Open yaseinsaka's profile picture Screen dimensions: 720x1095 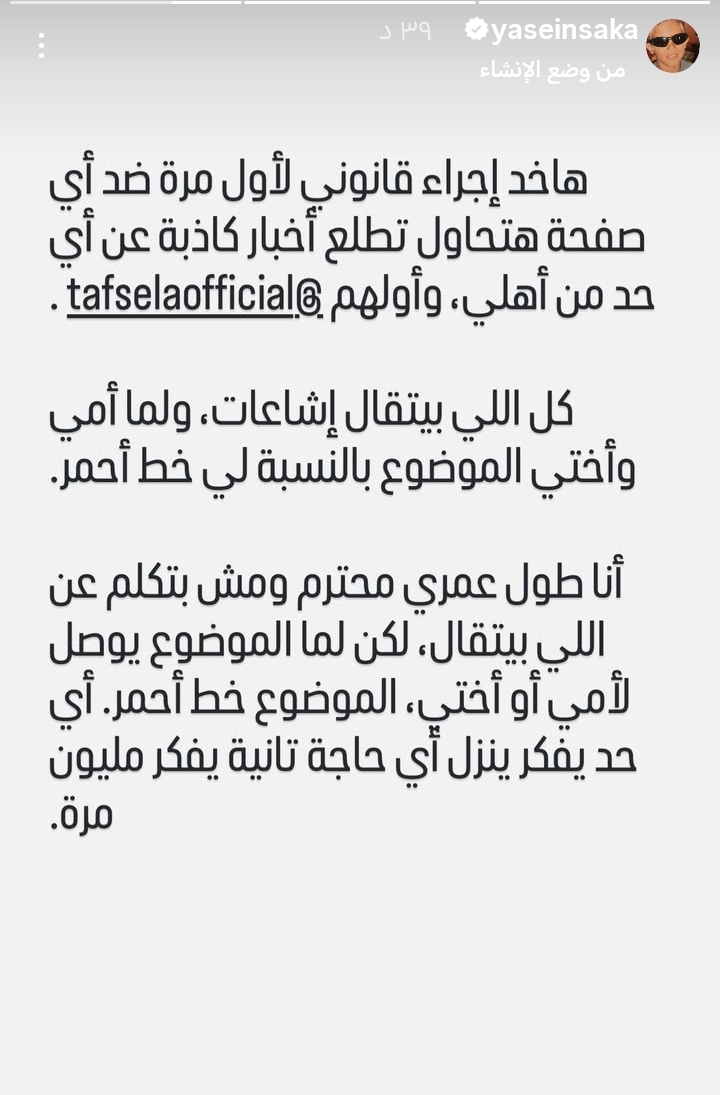point(673,46)
